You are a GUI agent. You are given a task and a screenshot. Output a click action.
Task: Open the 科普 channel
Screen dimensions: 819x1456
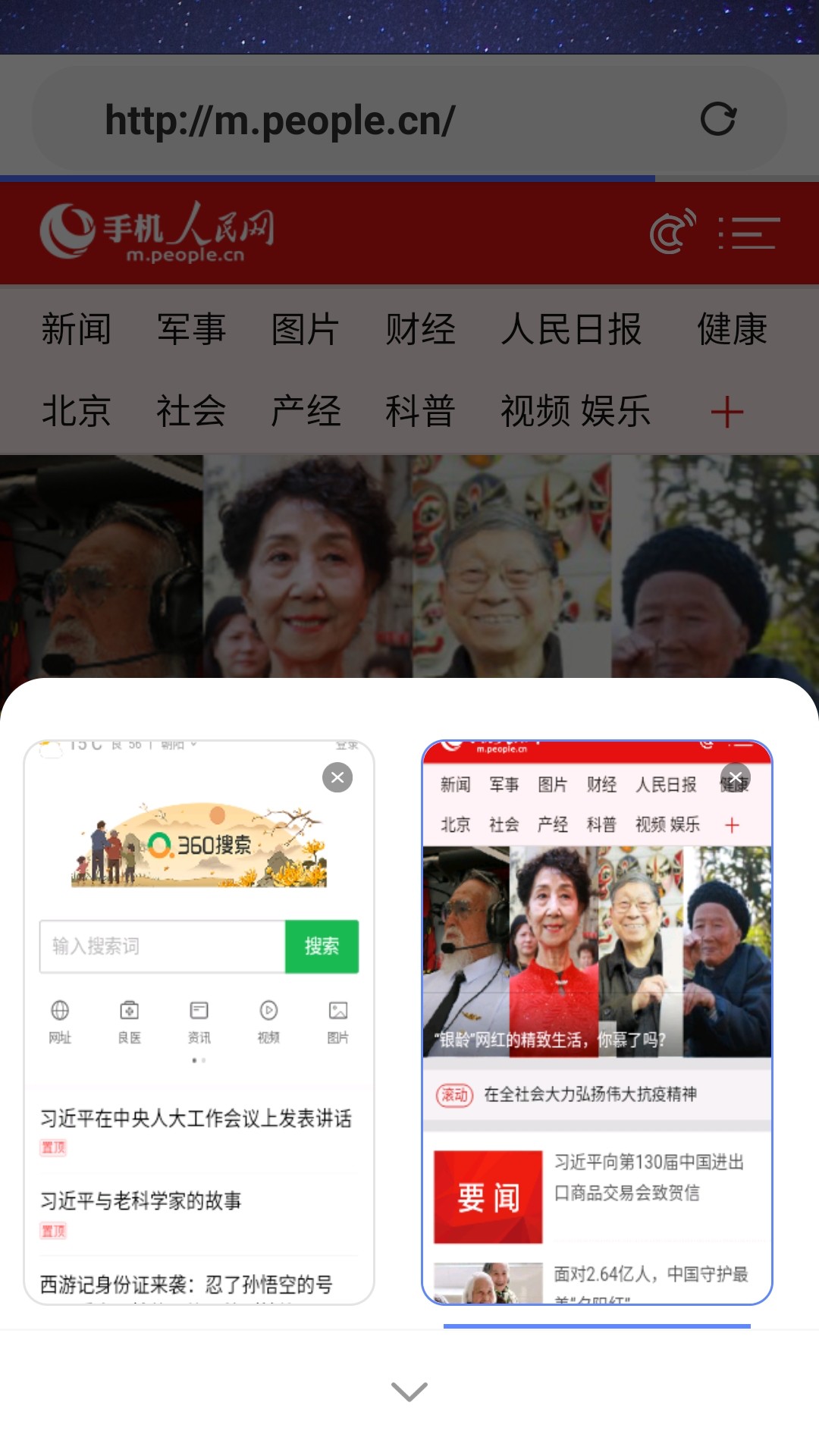click(419, 412)
